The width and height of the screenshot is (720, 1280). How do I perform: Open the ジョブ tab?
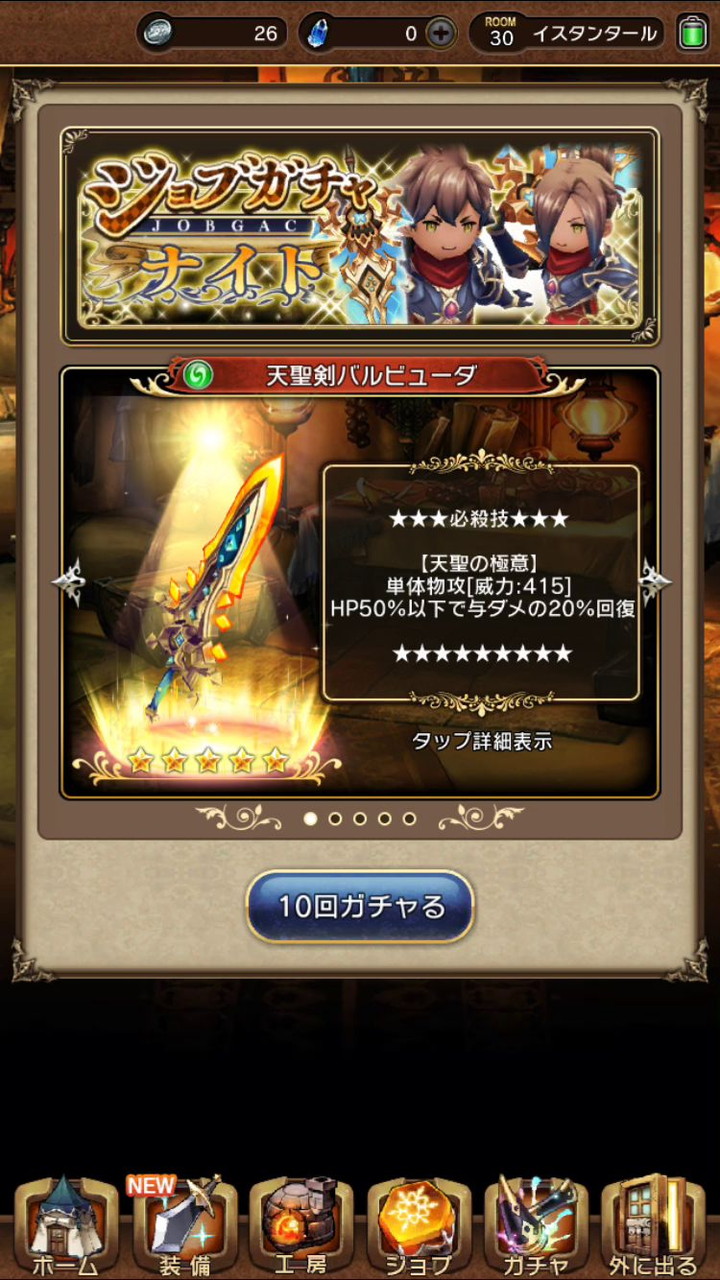tap(419, 1228)
